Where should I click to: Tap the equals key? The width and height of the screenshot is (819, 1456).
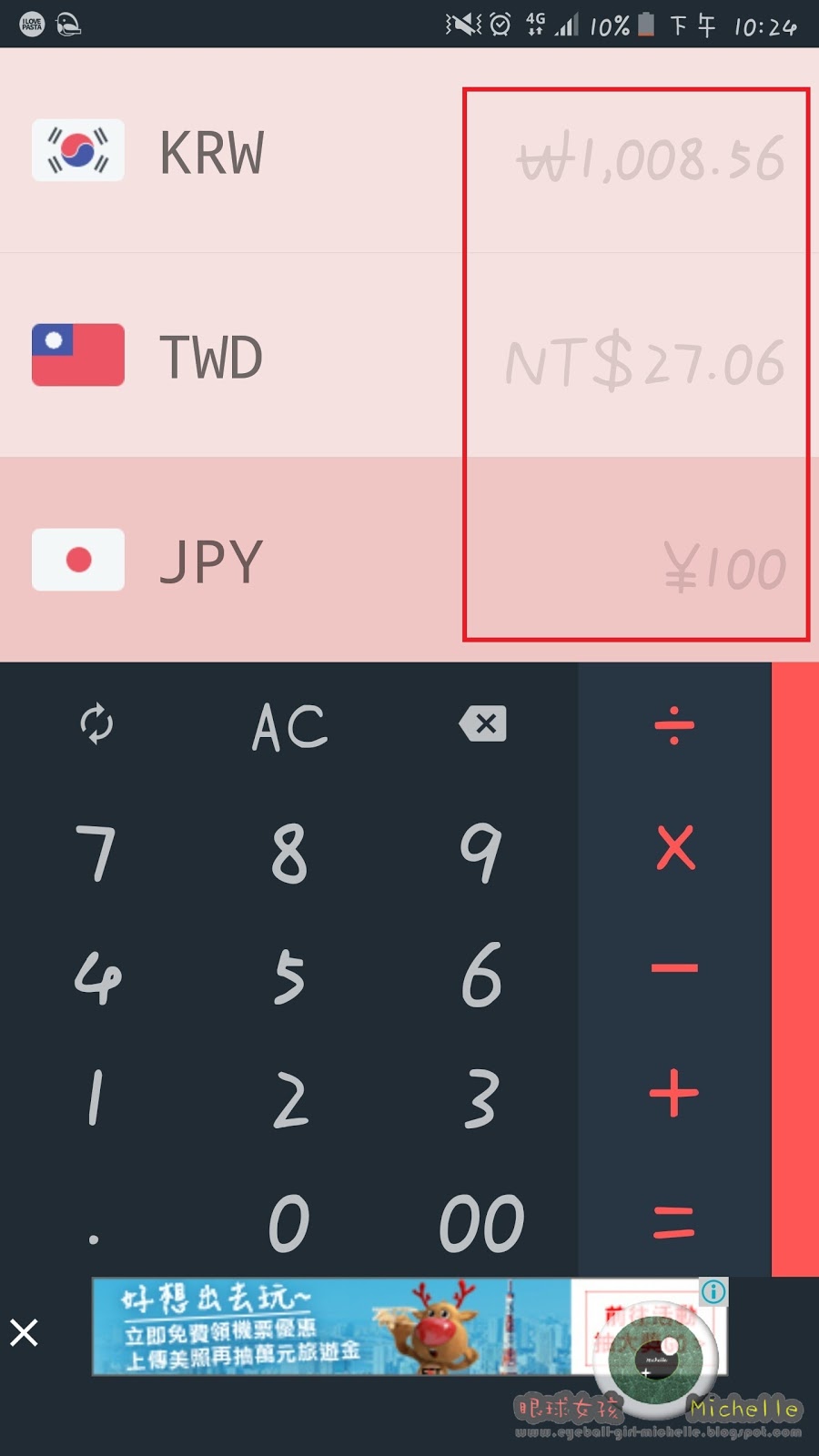tap(674, 1221)
